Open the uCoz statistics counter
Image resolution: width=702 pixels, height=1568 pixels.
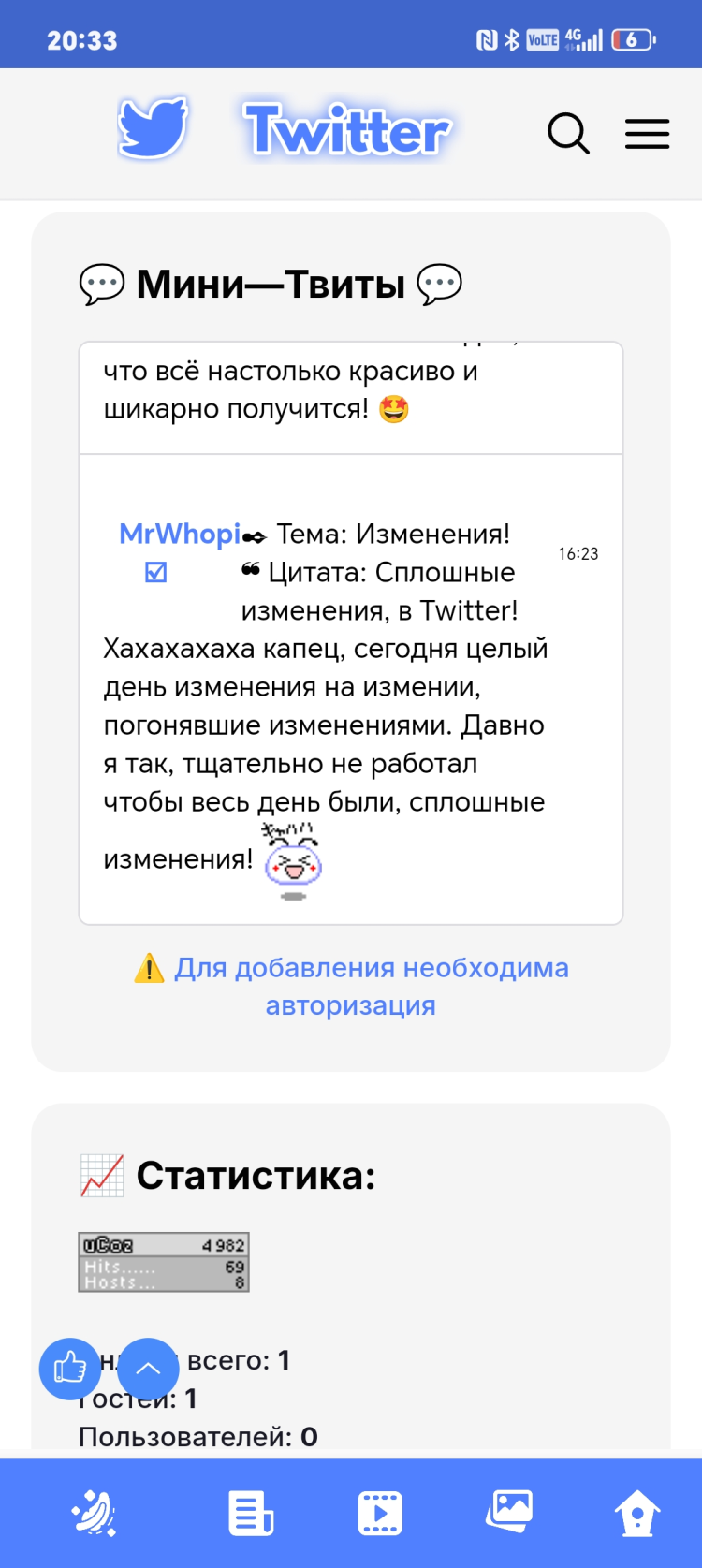(164, 1262)
